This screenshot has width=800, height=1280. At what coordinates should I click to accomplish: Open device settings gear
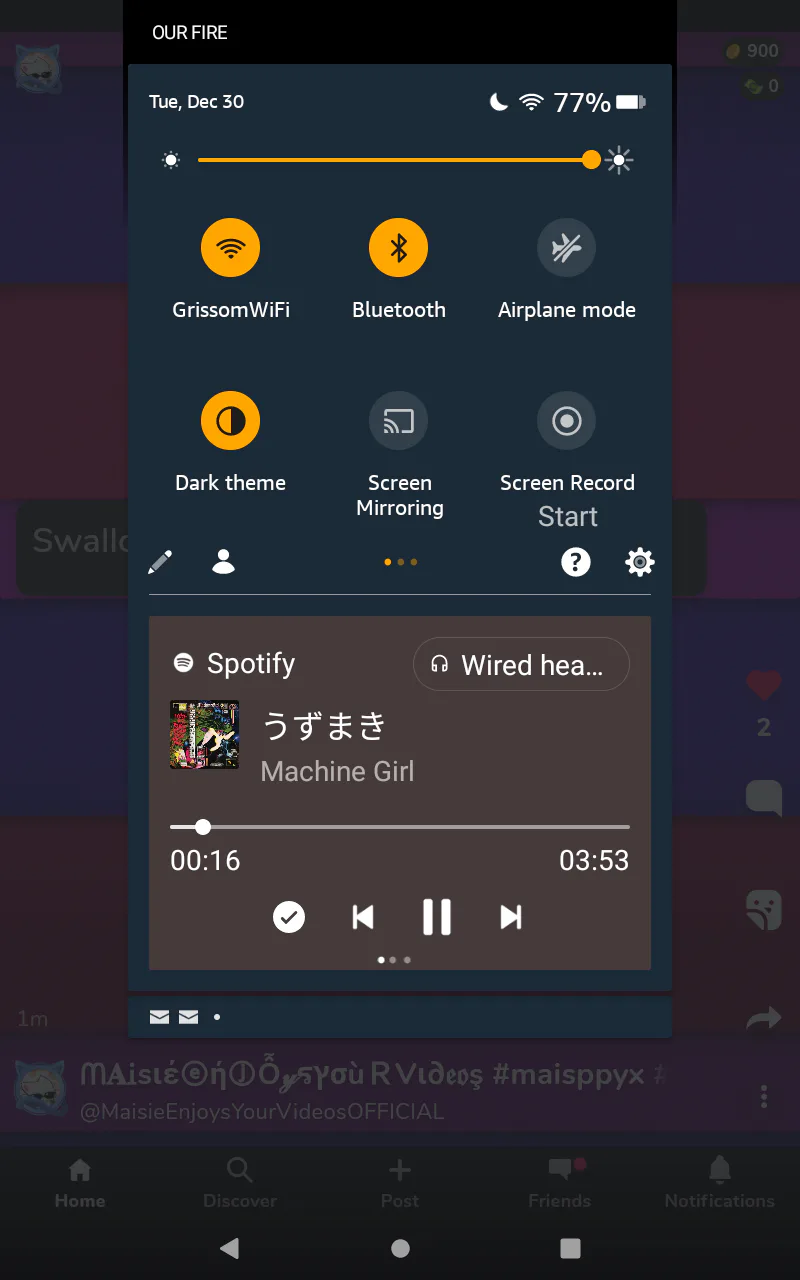pyautogui.click(x=639, y=562)
